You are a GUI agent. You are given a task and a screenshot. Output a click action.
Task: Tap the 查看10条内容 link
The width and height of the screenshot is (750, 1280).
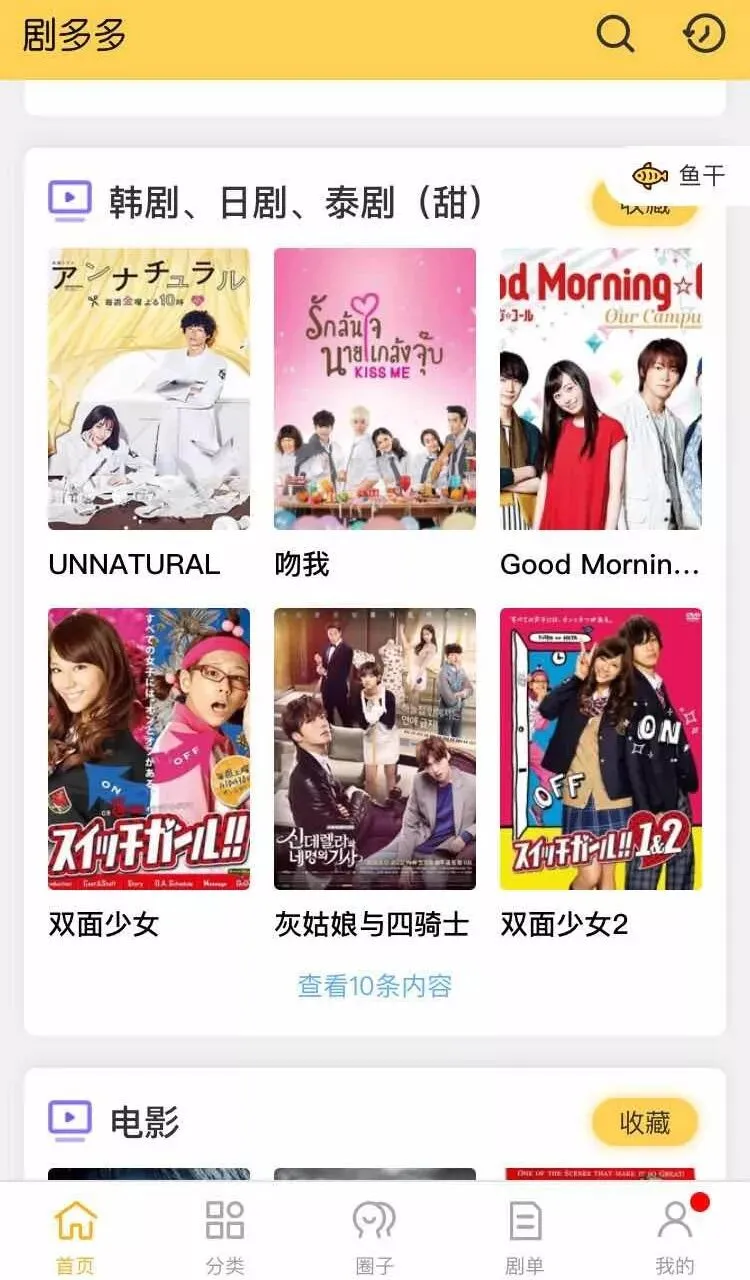(375, 986)
